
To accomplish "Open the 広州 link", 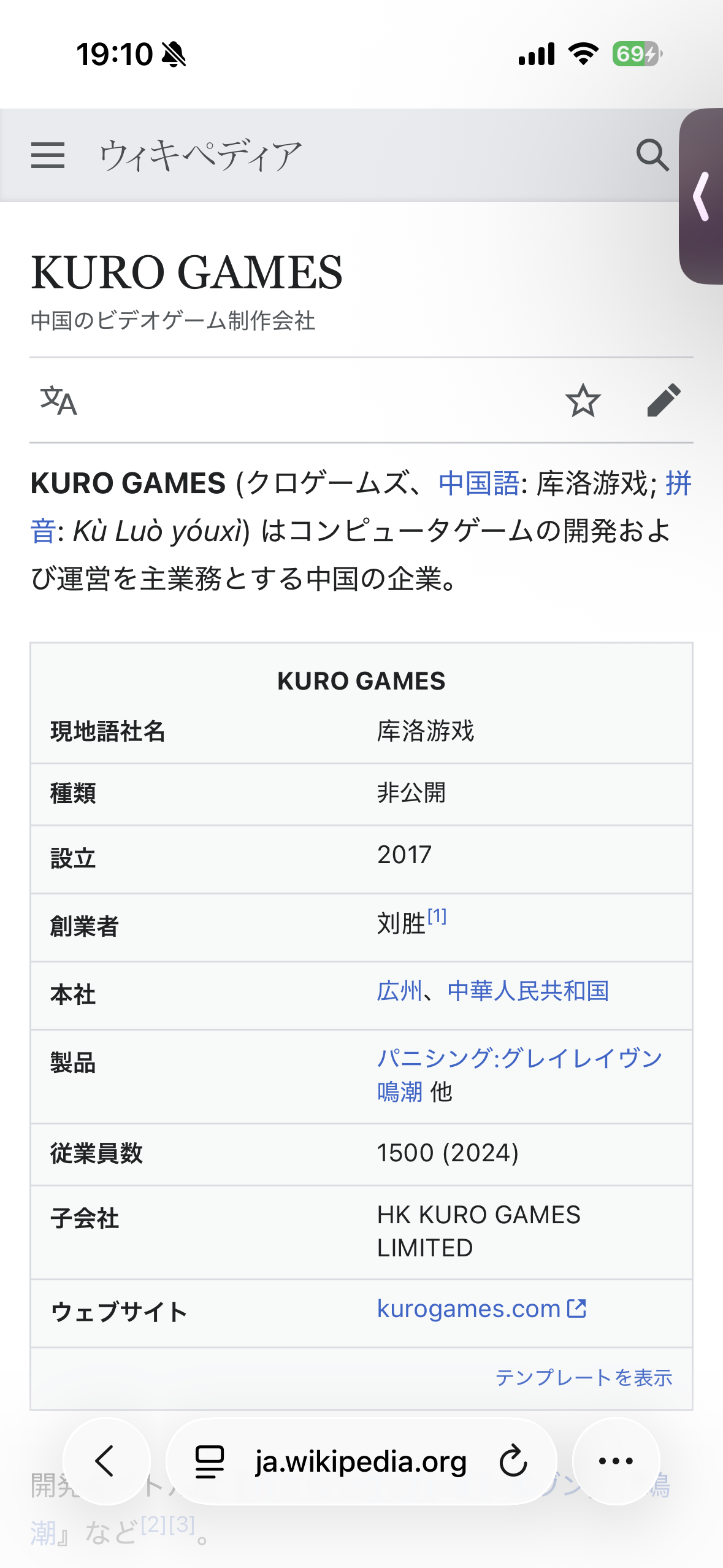I will pos(399,991).
